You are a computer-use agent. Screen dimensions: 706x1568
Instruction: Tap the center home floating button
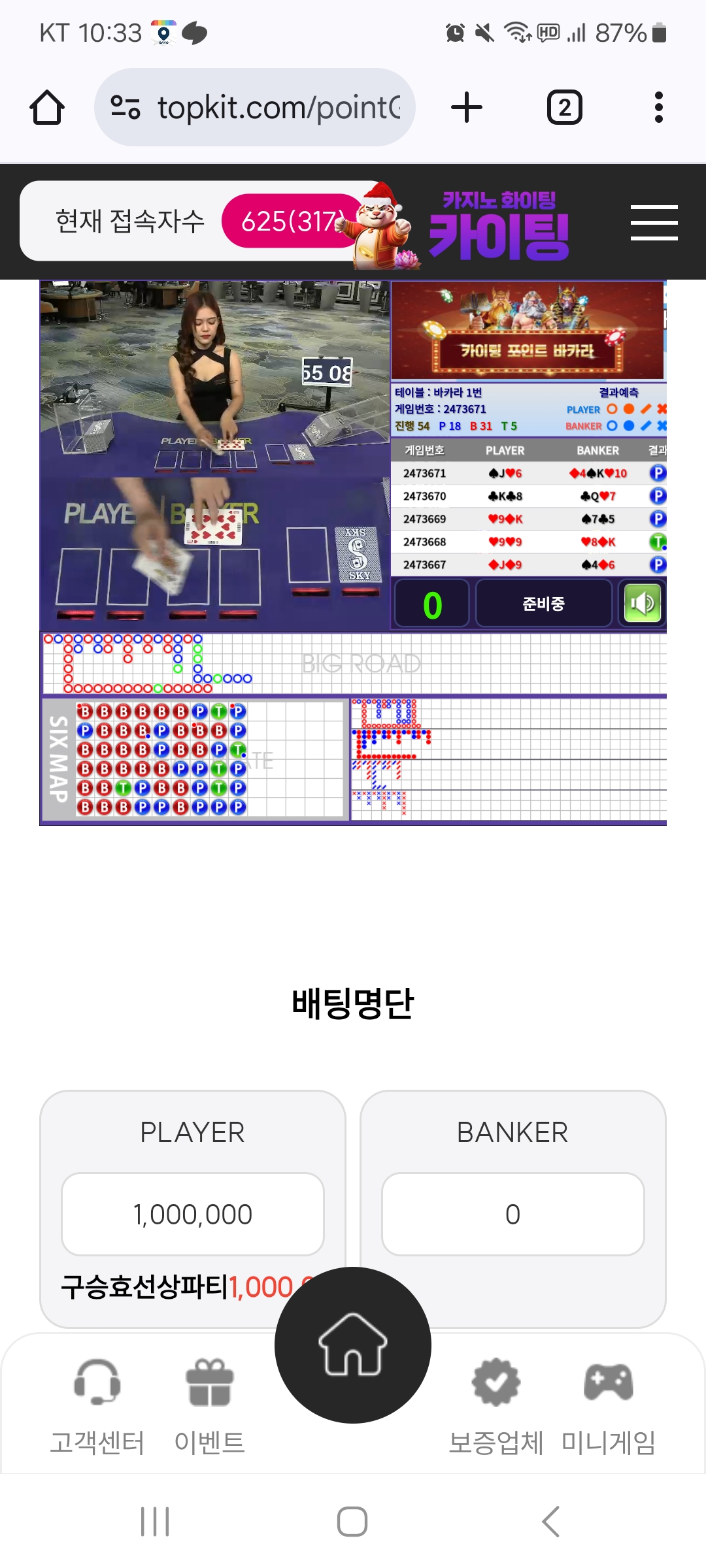pos(353,1345)
